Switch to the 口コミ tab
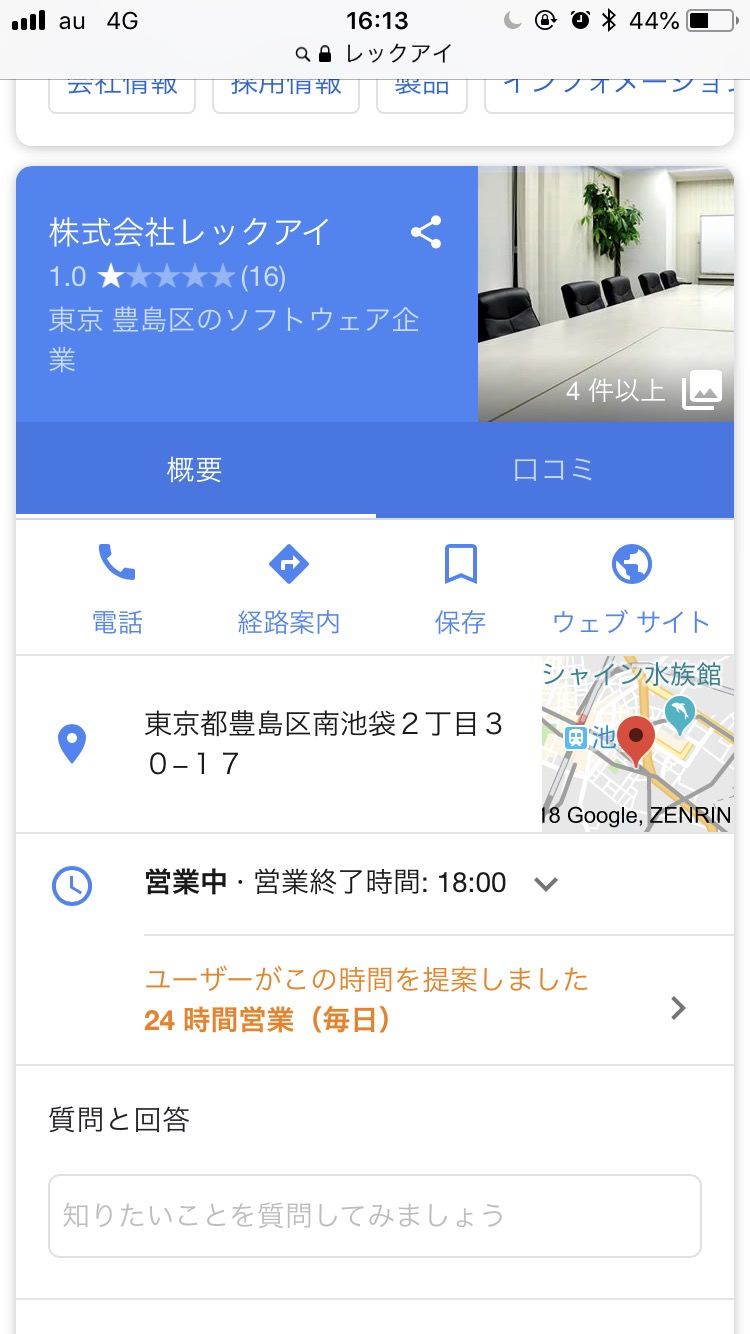 tap(554, 469)
